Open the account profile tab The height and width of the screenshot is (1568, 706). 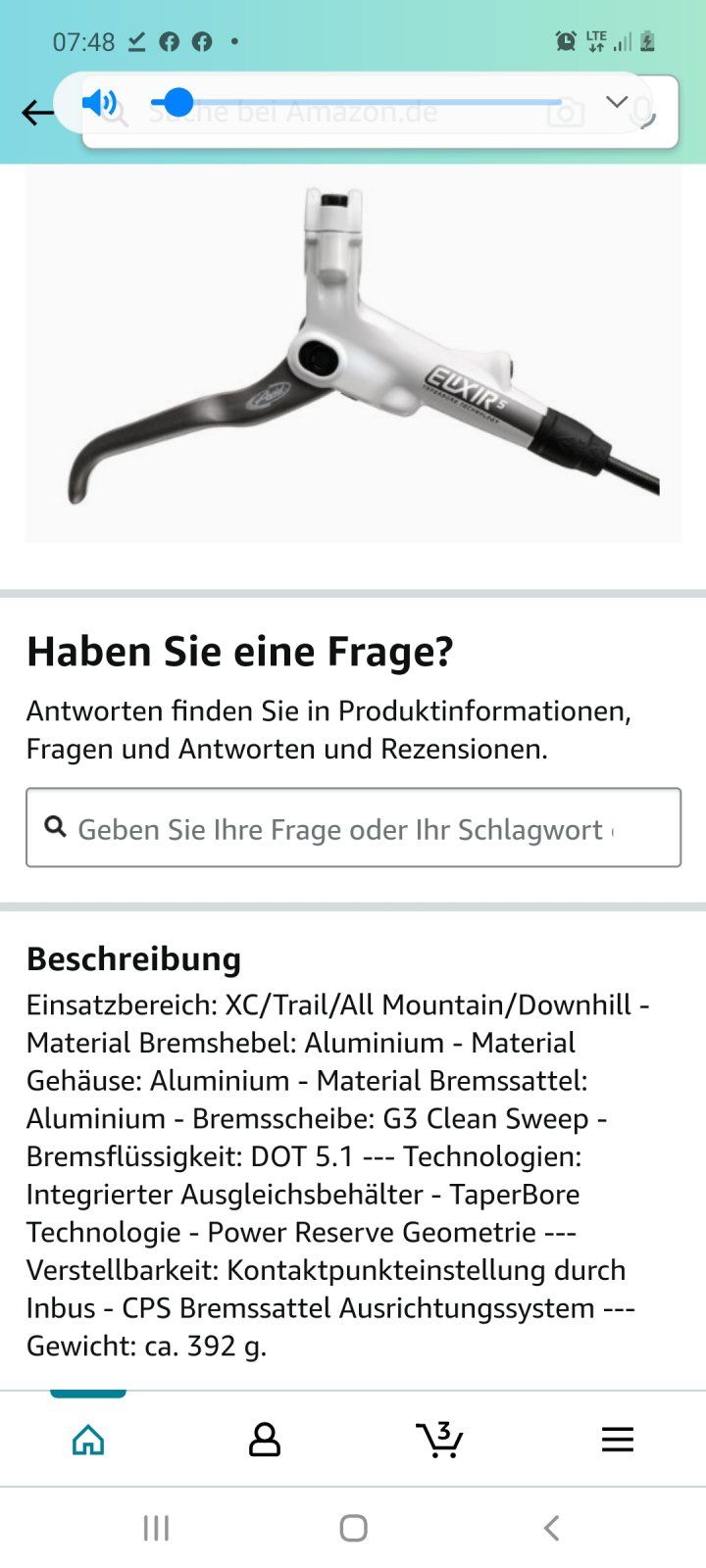[265, 1440]
